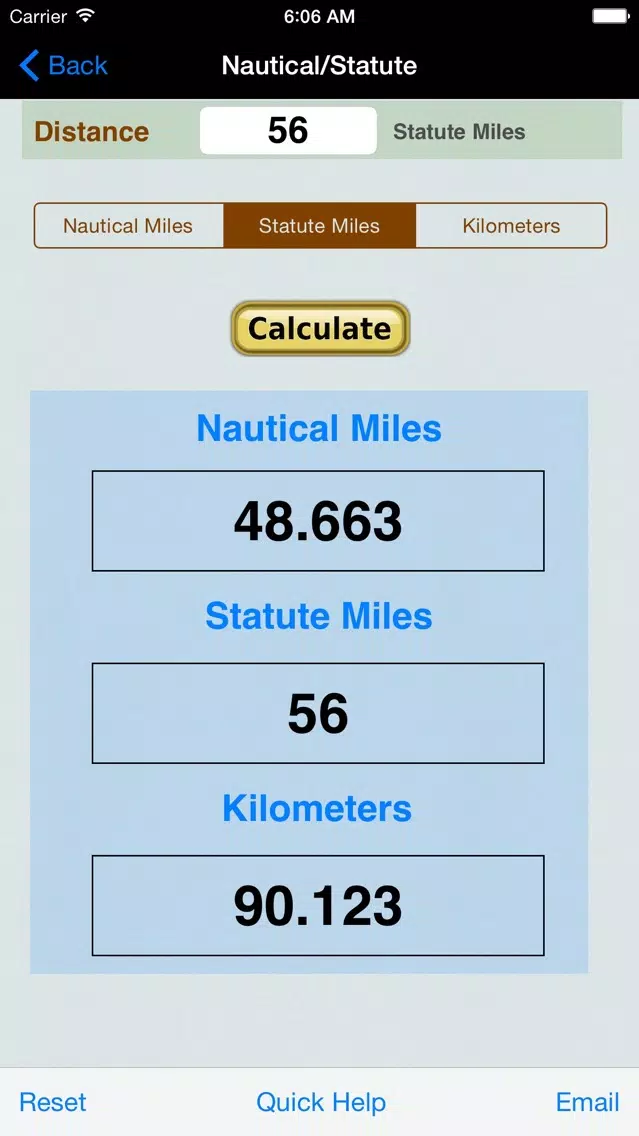Image resolution: width=639 pixels, height=1136 pixels.
Task: Hit the Calculate button
Action: (320, 328)
